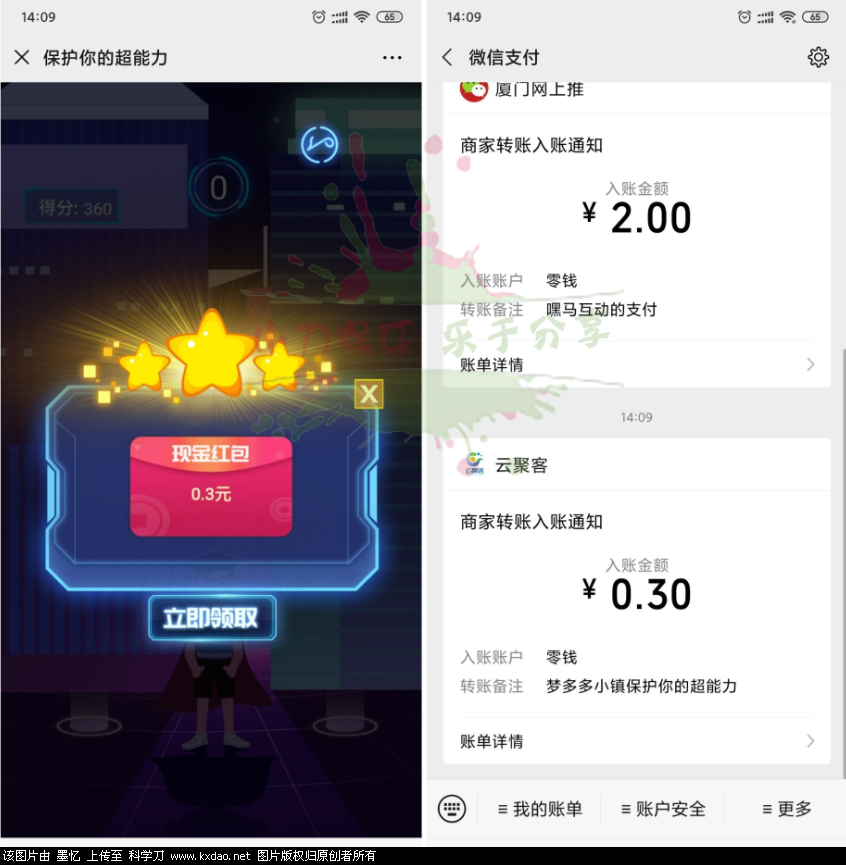Open the 账户安全 menu

(x=663, y=809)
